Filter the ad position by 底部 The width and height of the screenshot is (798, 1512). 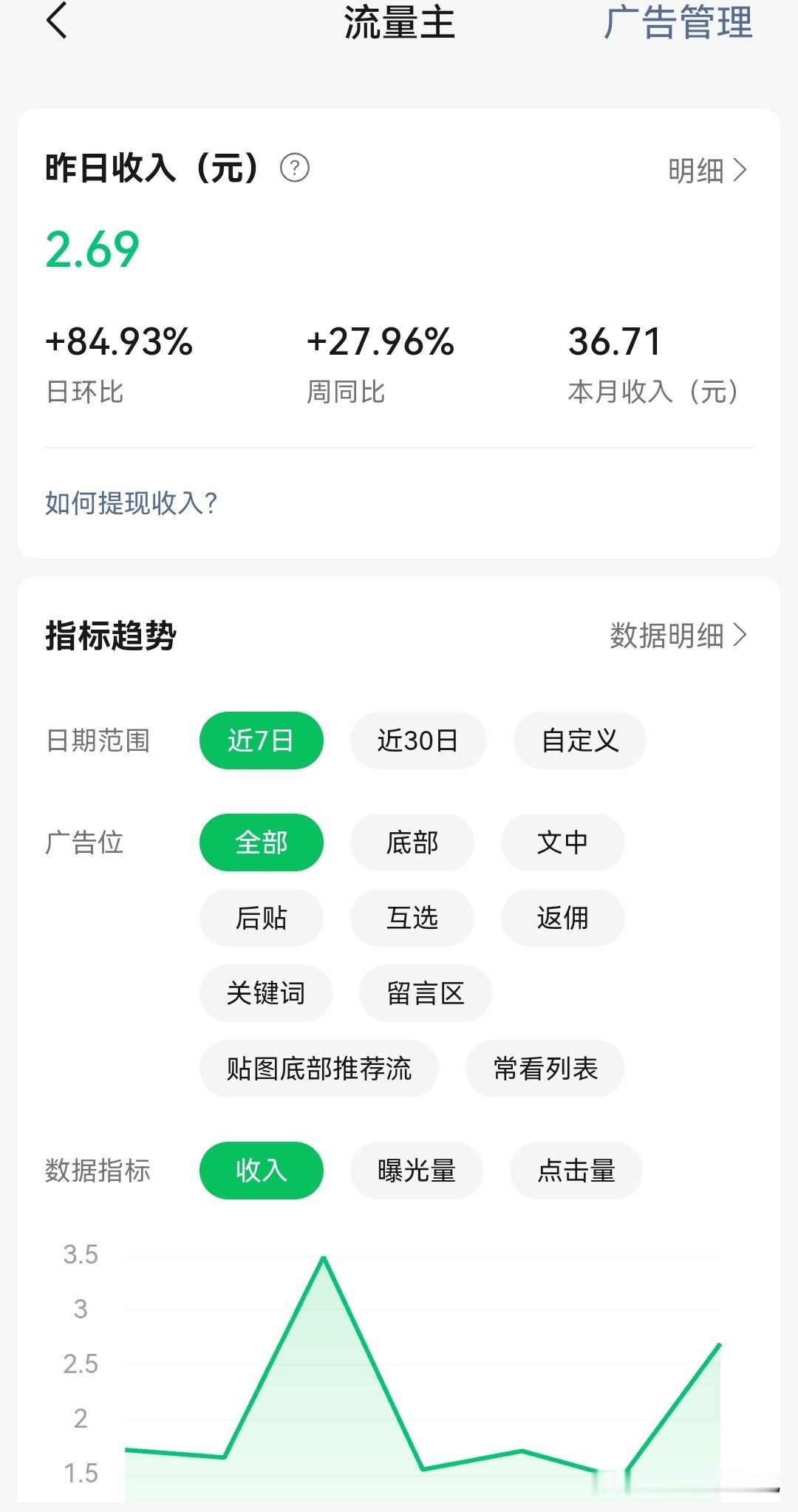click(412, 842)
